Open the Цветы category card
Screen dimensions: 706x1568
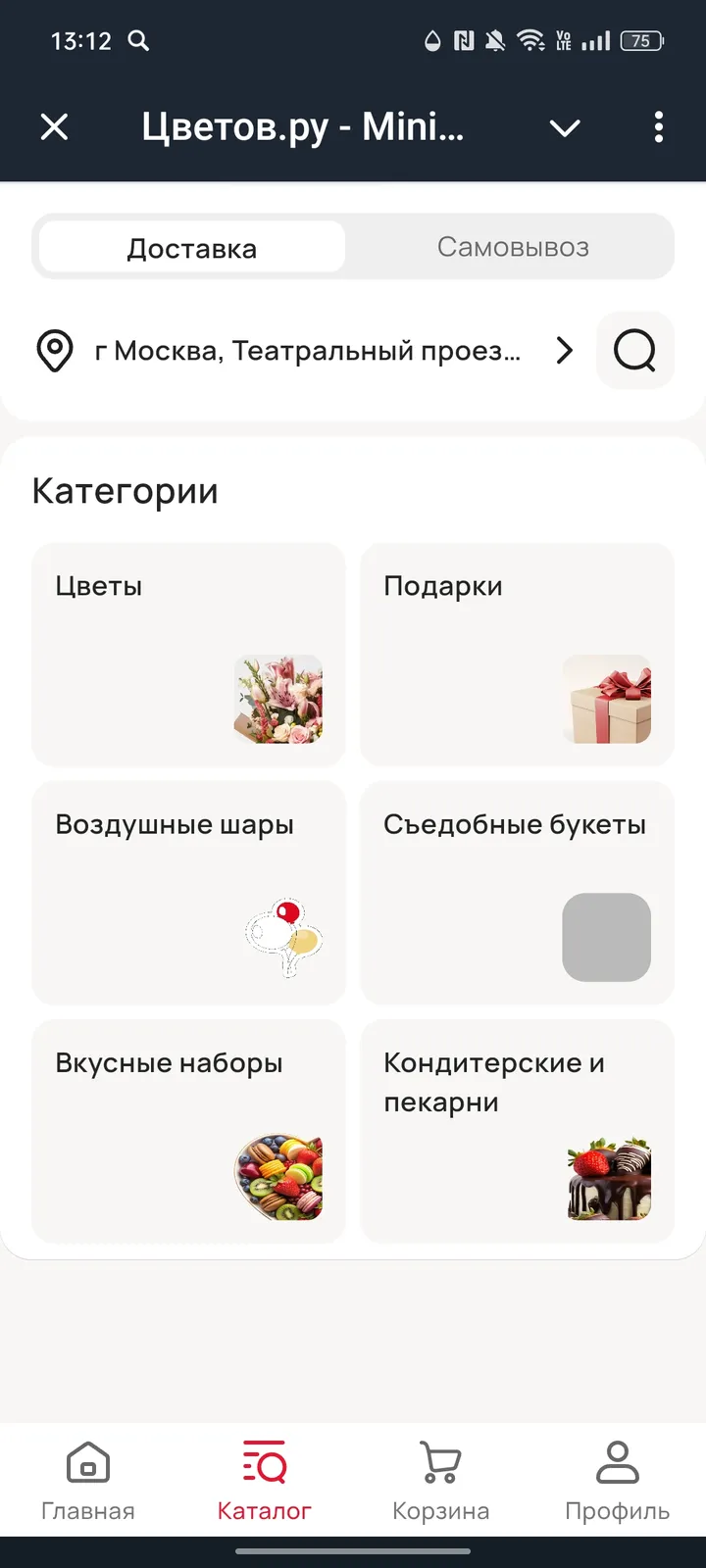pyautogui.click(x=188, y=655)
